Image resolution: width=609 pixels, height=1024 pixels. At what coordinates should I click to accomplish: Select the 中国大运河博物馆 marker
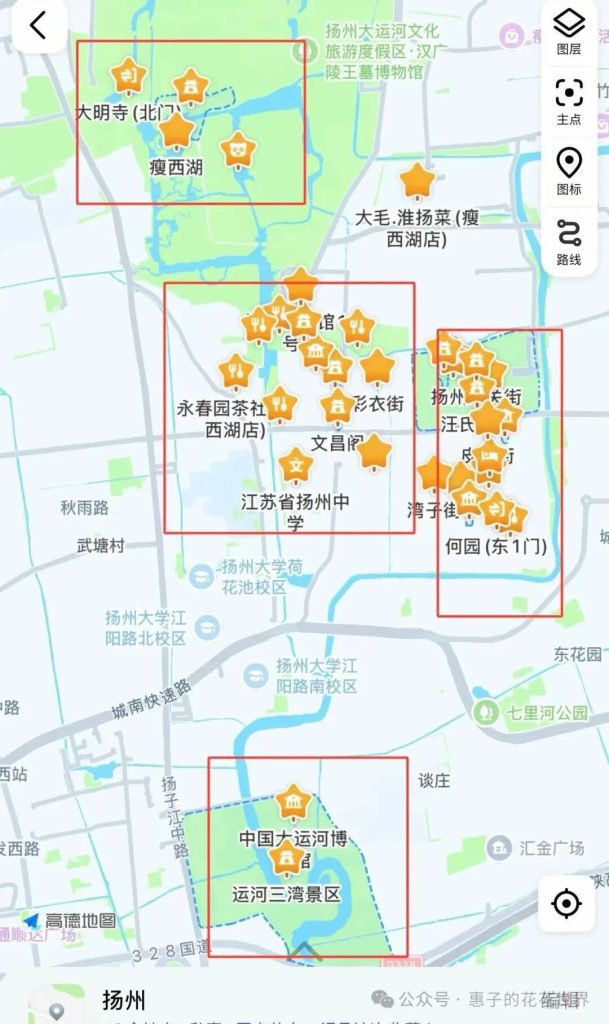tap(293, 802)
